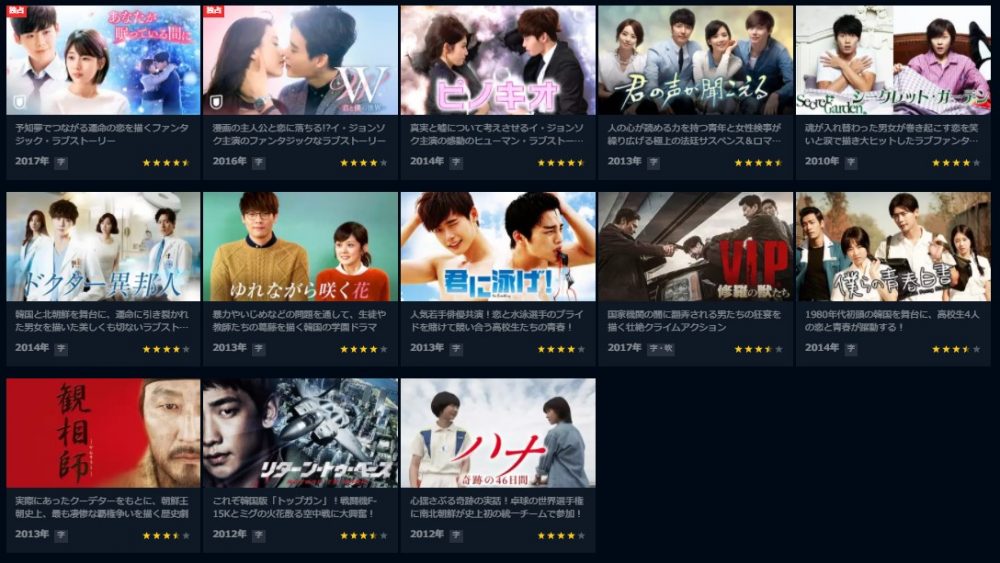Open ハナ 奇跡の46日間
This screenshot has width=1000, height=563.
[498, 432]
